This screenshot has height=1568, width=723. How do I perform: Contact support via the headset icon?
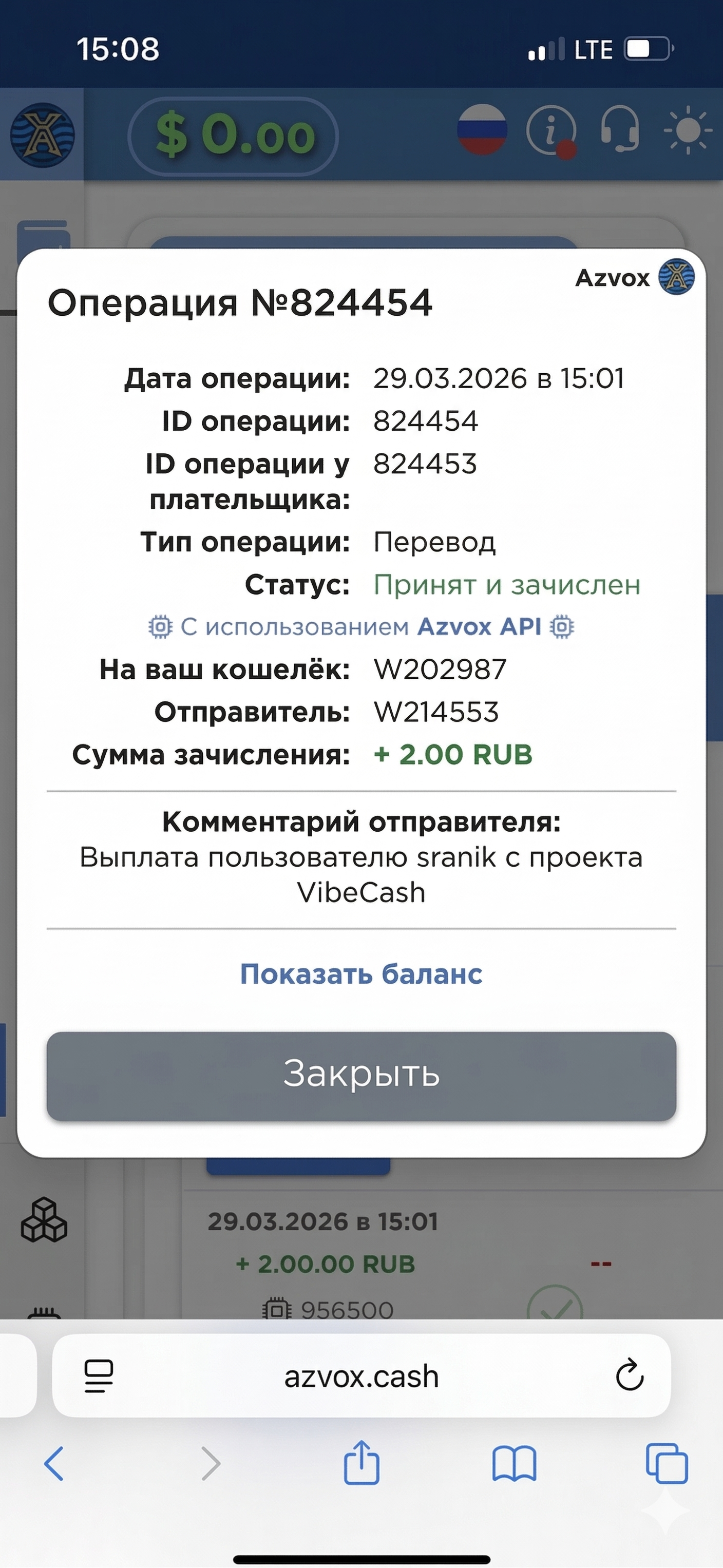620,131
